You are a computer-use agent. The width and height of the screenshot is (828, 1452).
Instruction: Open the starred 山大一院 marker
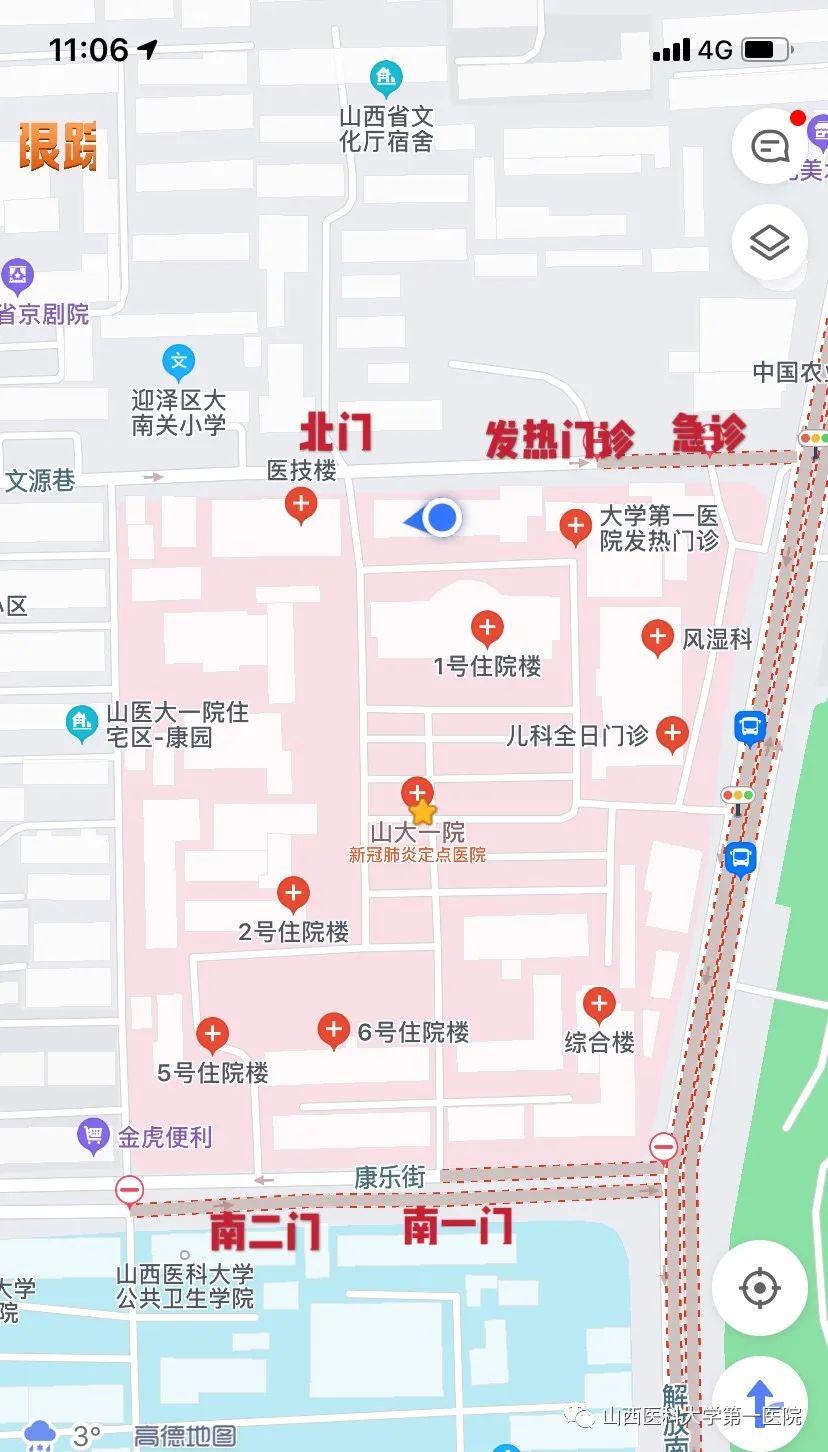click(417, 800)
